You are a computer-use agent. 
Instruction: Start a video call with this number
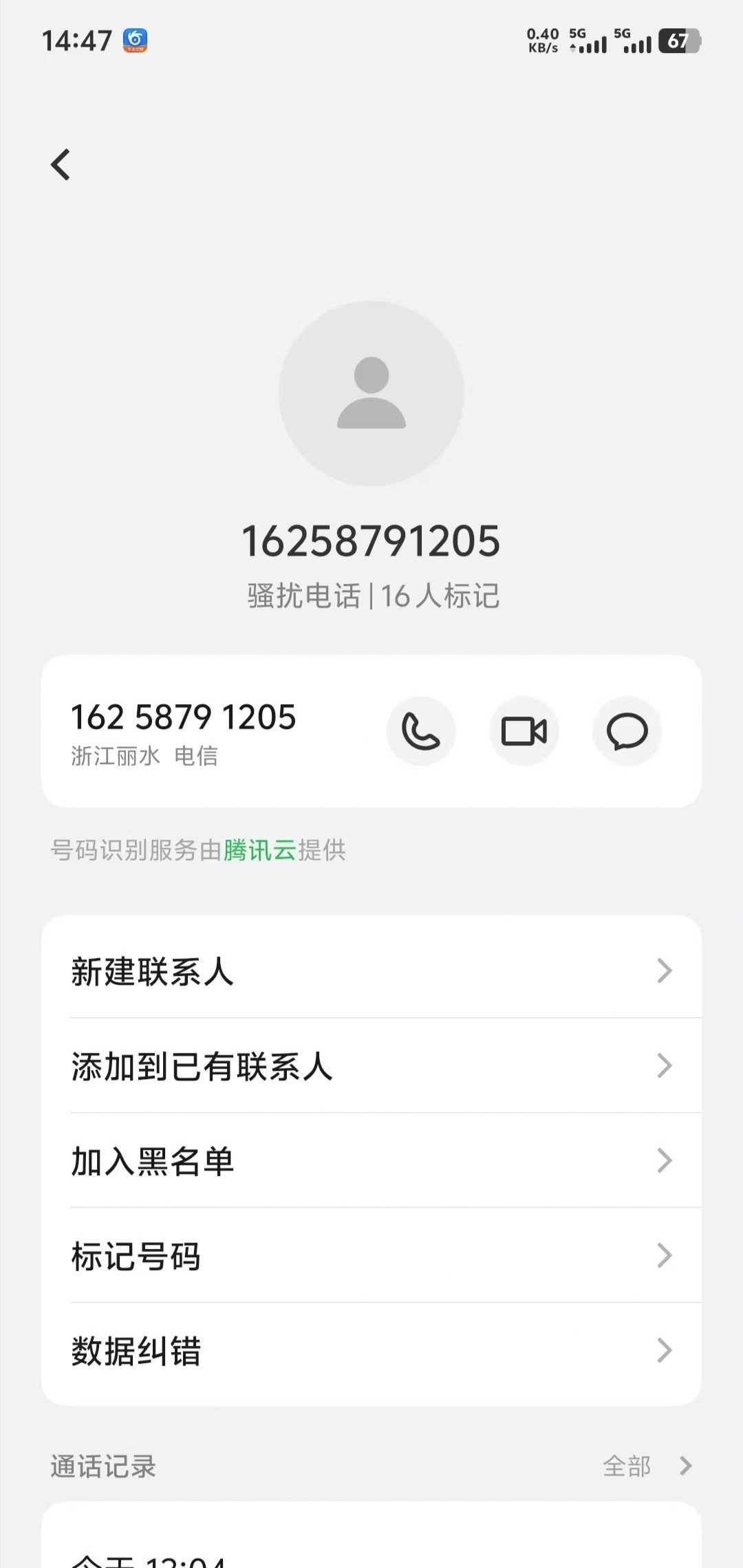pos(524,731)
